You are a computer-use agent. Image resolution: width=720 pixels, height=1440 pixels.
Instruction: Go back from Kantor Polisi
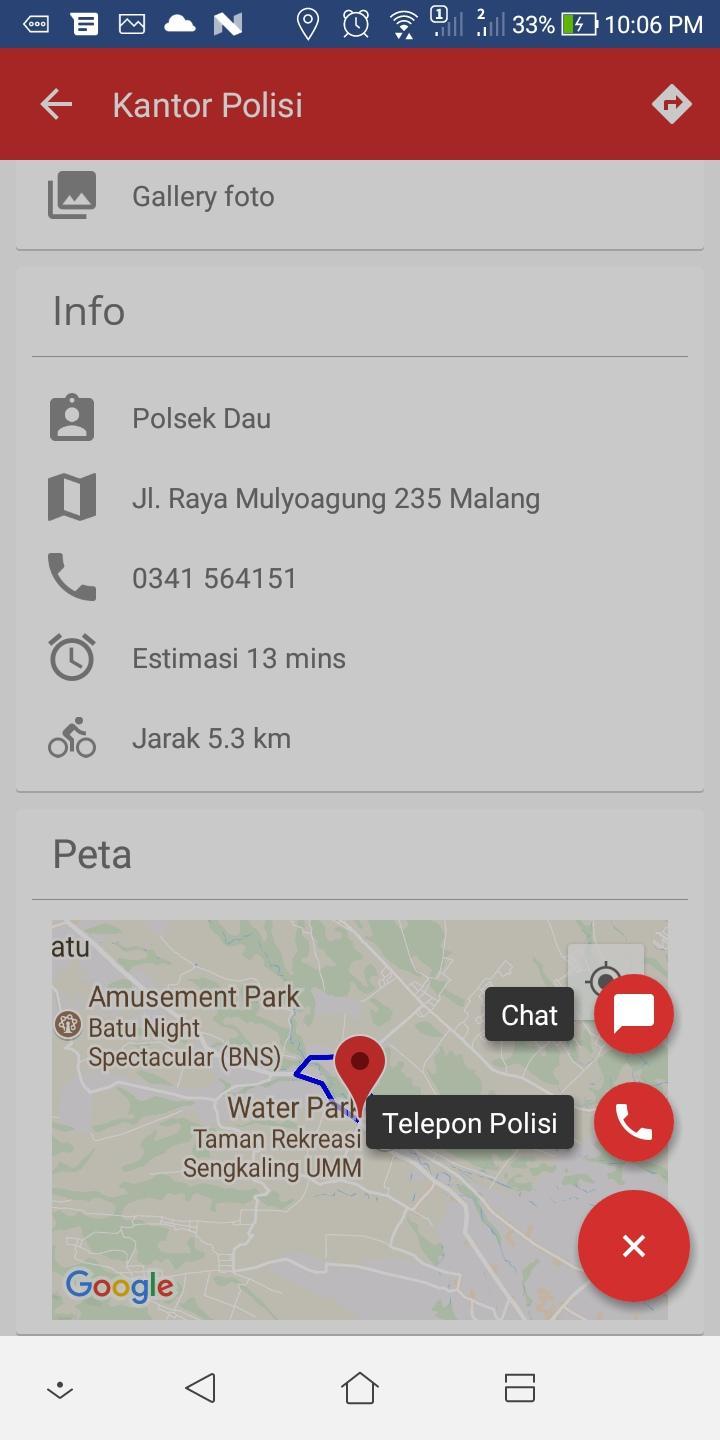click(56, 104)
